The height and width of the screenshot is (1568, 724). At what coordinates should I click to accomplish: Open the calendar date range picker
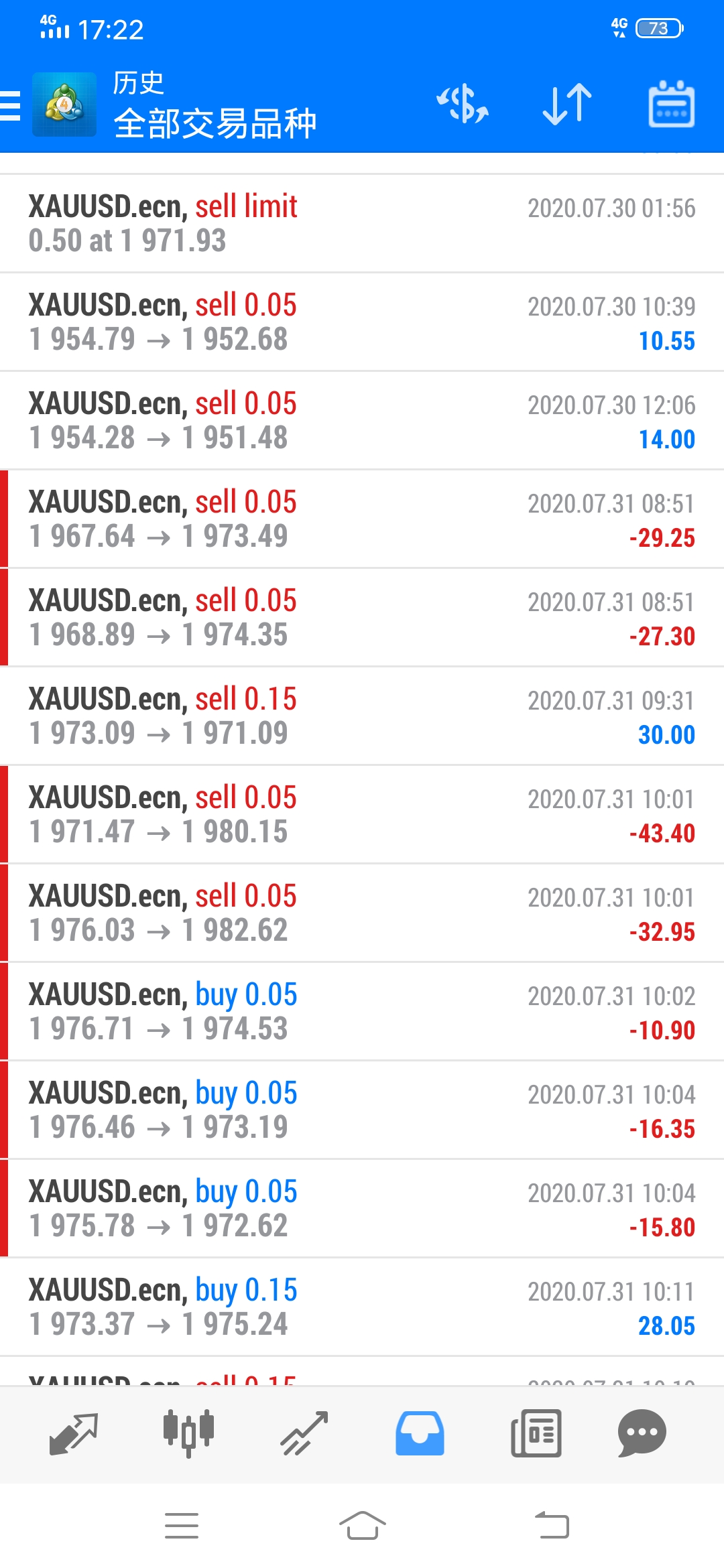[672, 104]
